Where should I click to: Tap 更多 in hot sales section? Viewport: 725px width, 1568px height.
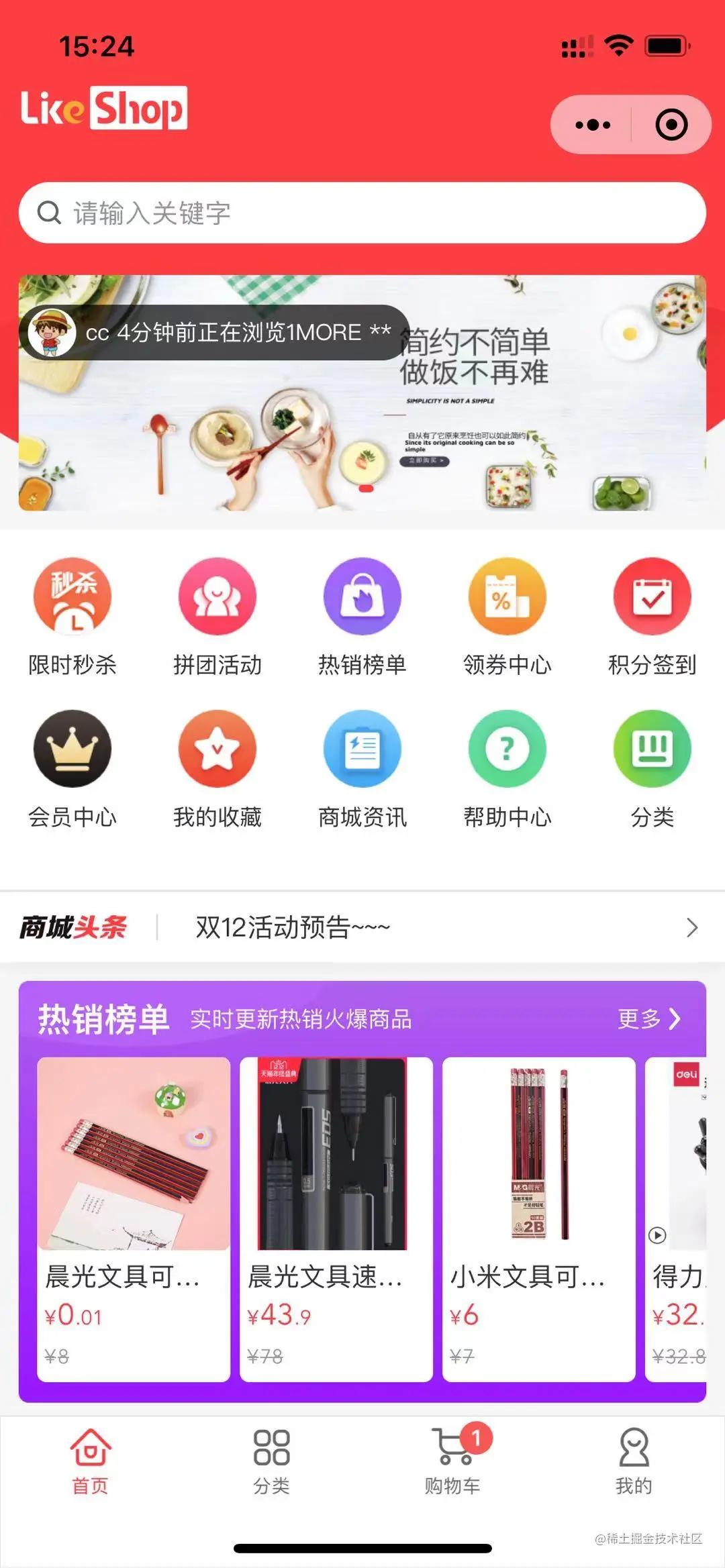pyautogui.click(x=649, y=1018)
